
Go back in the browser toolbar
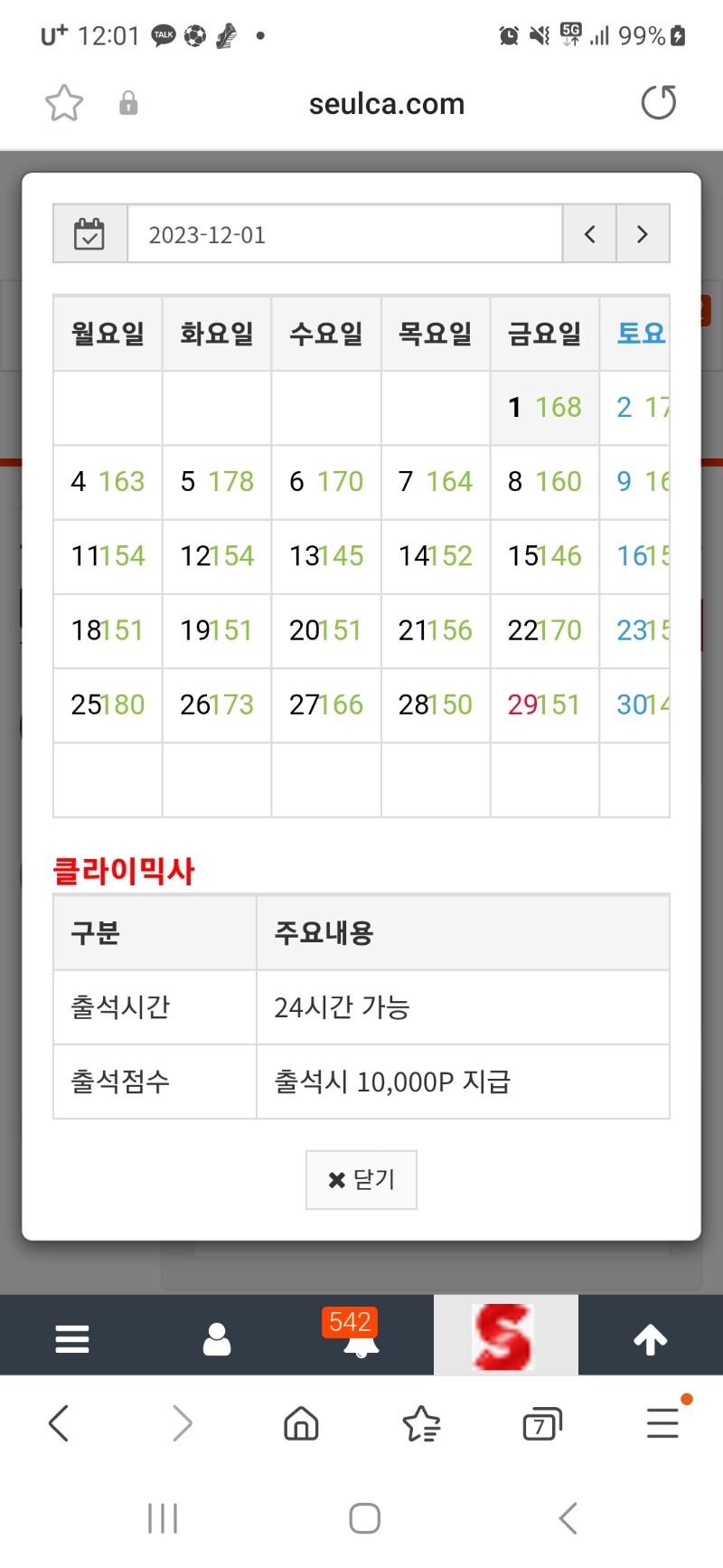coord(59,1423)
